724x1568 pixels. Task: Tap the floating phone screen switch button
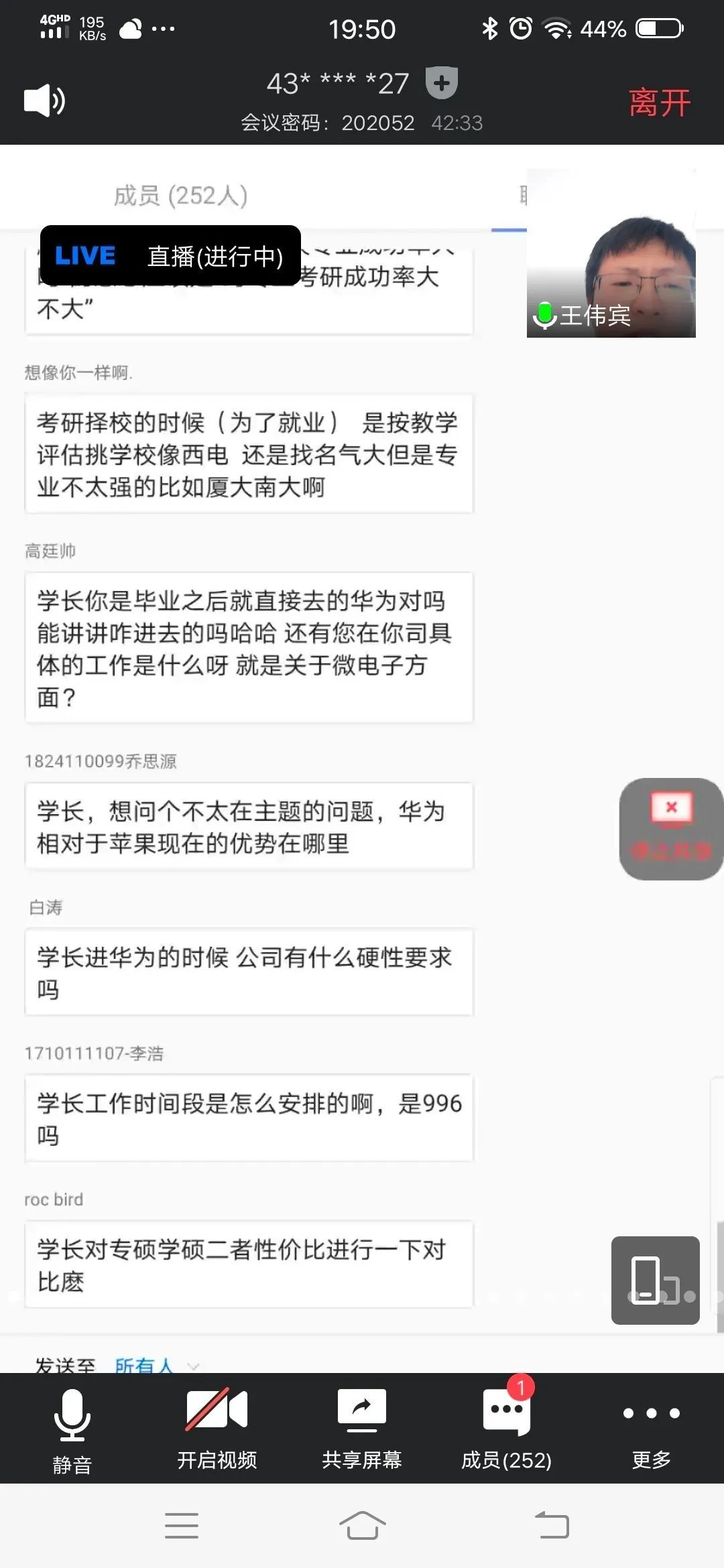coord(655,1280)
